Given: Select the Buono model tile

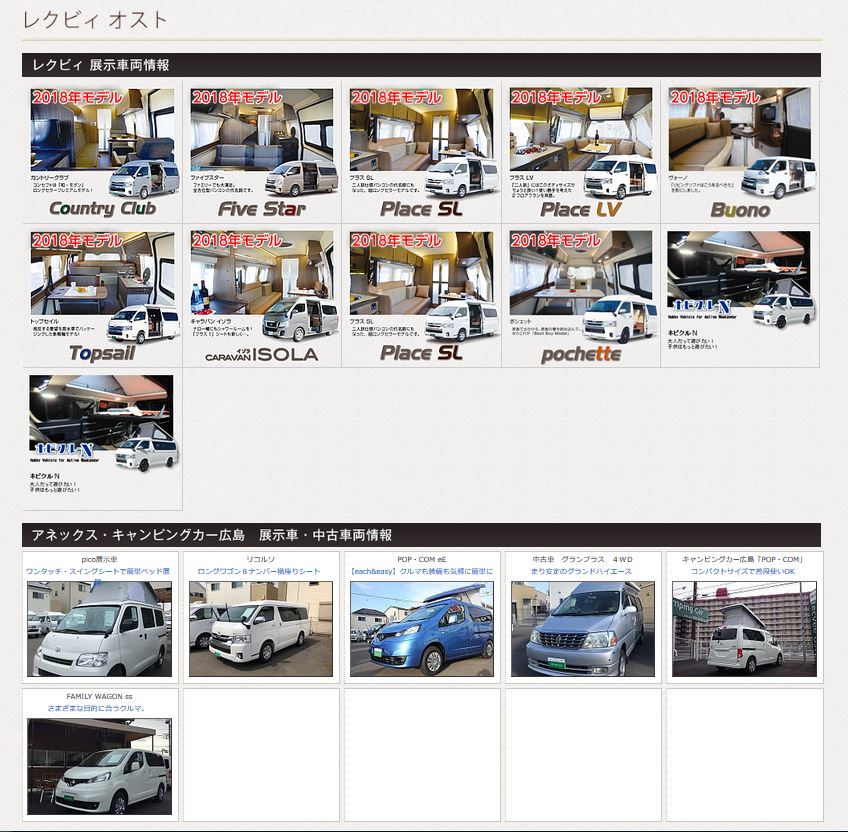Looking at the screenshot, I should coord(740,153).
